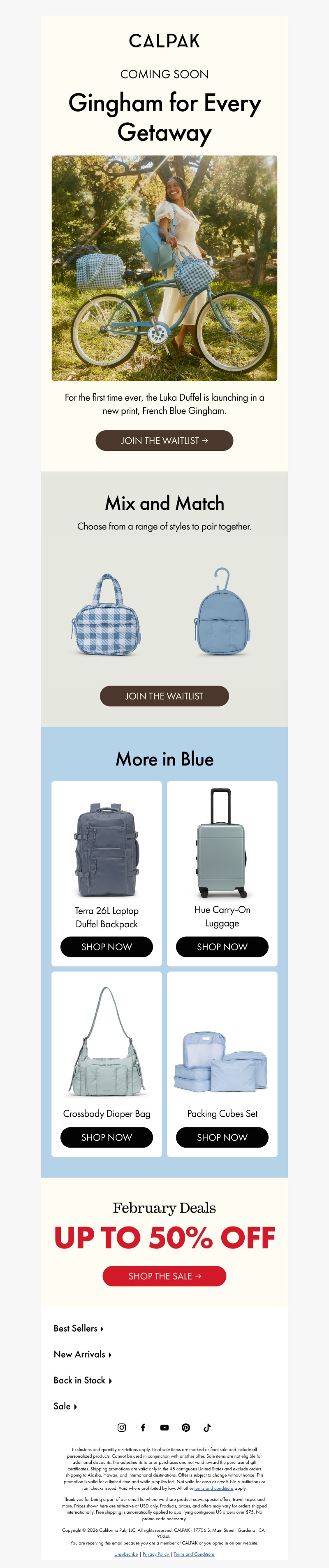The image size is (329, 1568).
Task: Open CALPAK's Instagram page
Action: coord(122,1428)
